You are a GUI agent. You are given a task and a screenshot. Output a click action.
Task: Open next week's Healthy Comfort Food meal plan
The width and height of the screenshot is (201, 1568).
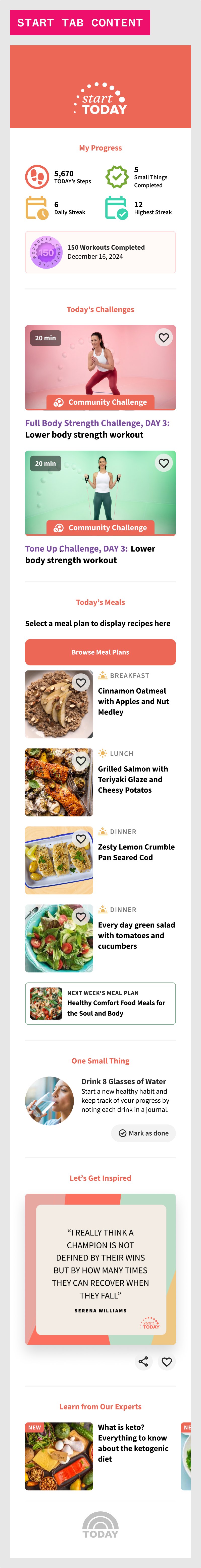[x=100, y=1003]
